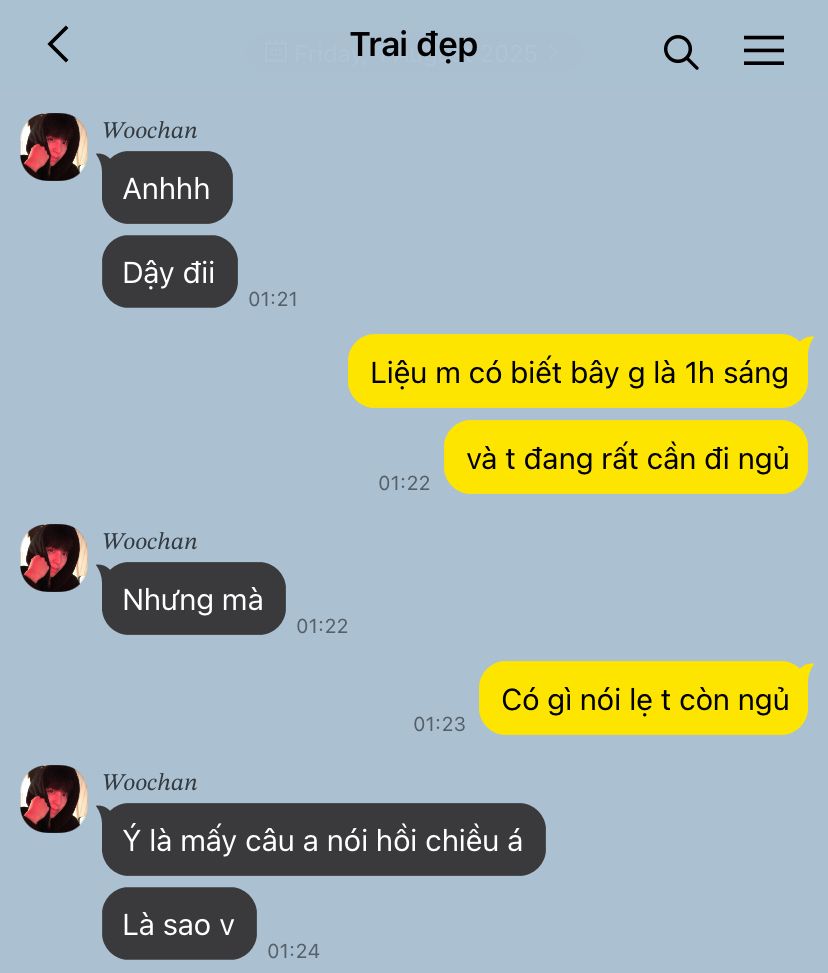
Task: View Woochan's profile picture next to 'Ý là mấy câu'
Action: pyautogui.click(x=54, y=799)
